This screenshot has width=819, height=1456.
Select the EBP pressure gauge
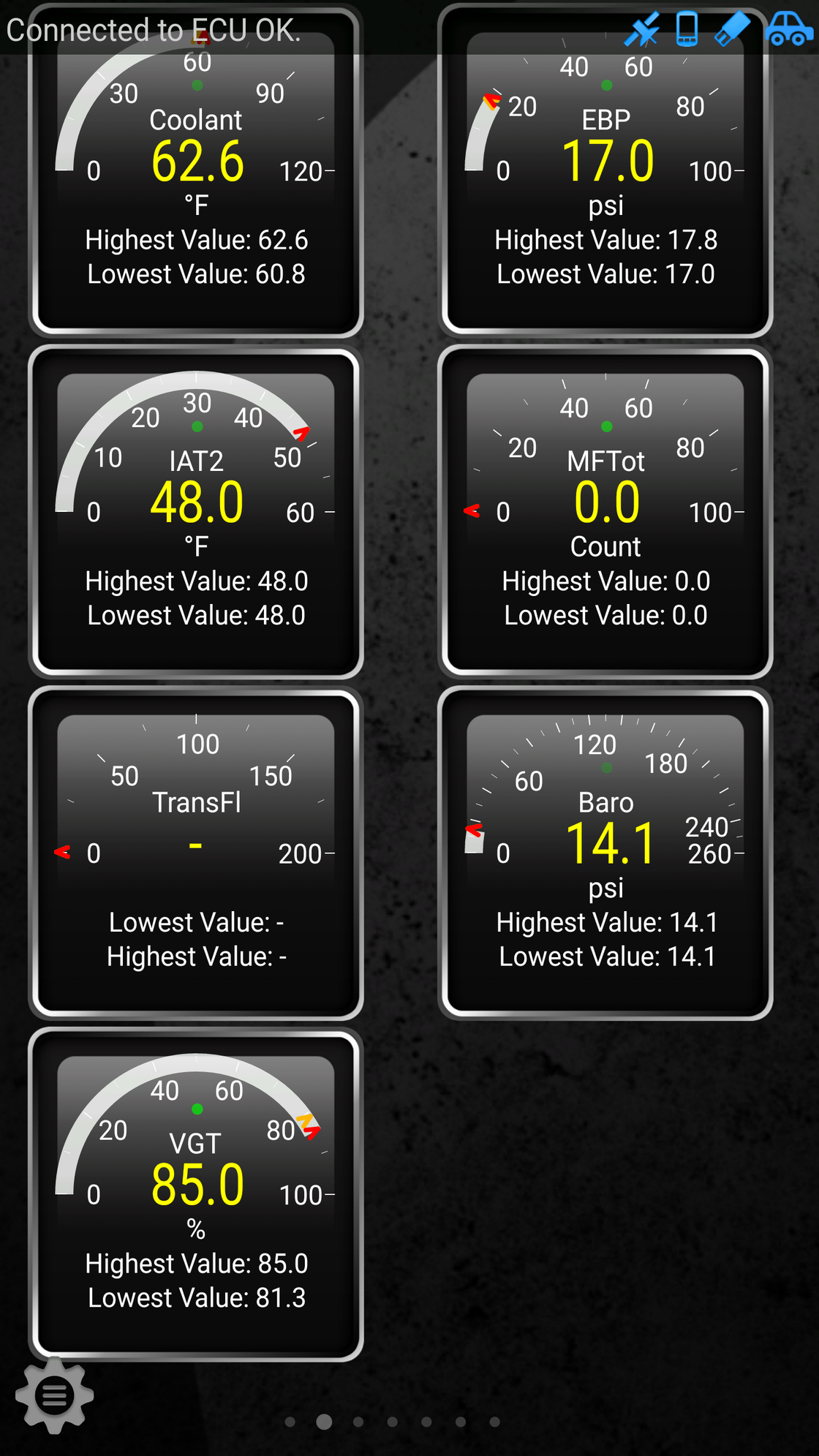tap(605, 170)
